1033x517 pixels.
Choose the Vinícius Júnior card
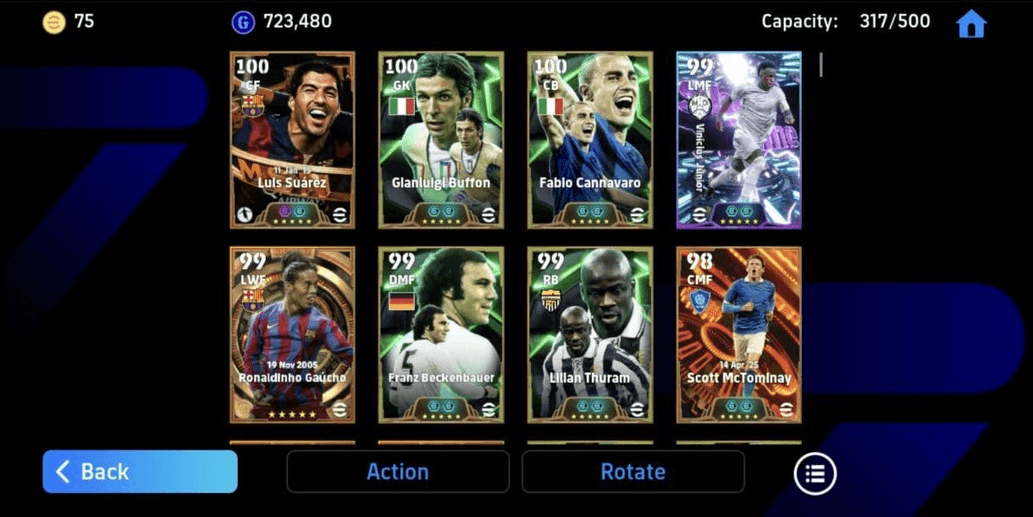point(738,140)
